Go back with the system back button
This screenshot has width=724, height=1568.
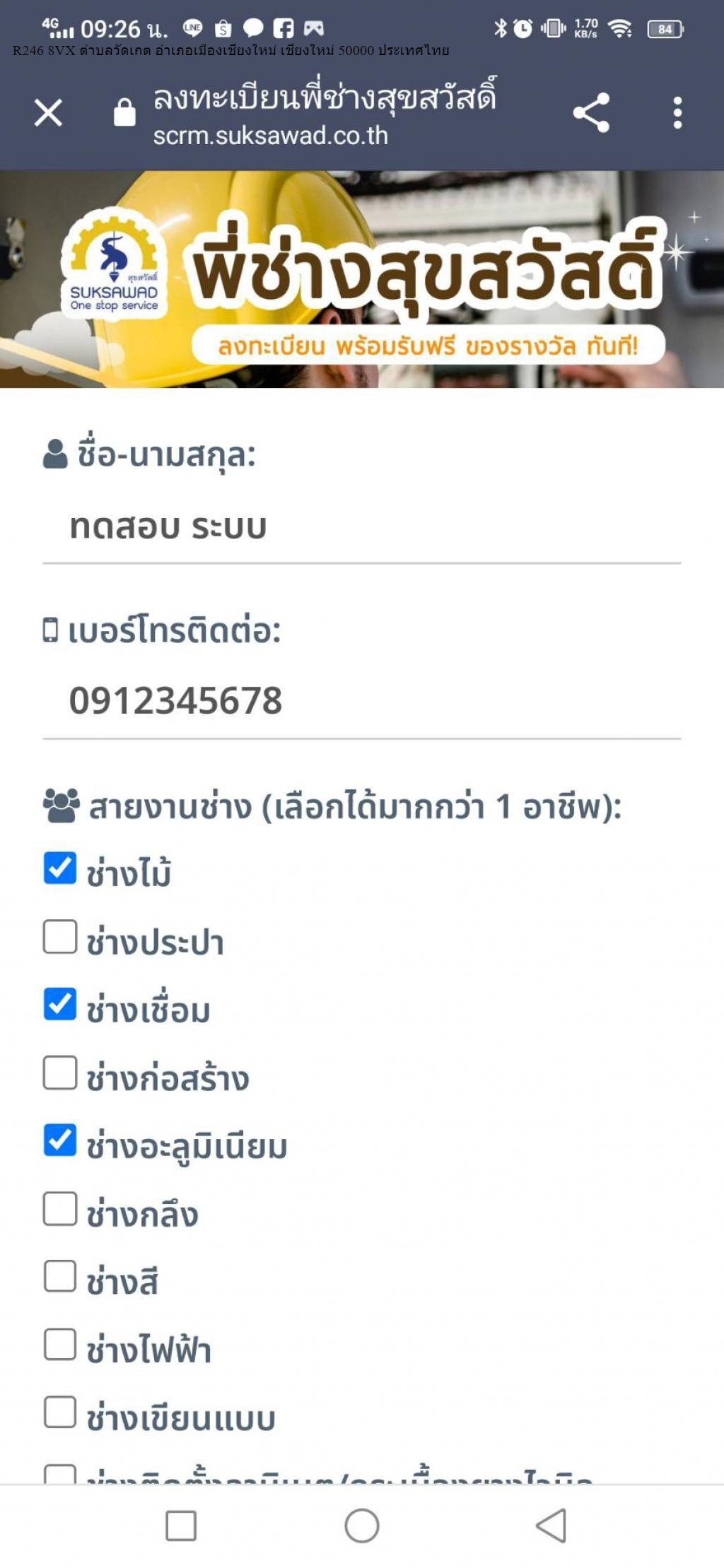[551, 1526]
